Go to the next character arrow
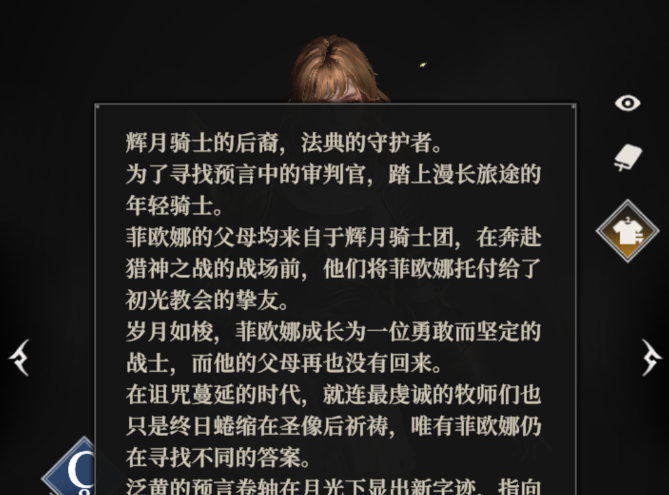 (651, 356)
